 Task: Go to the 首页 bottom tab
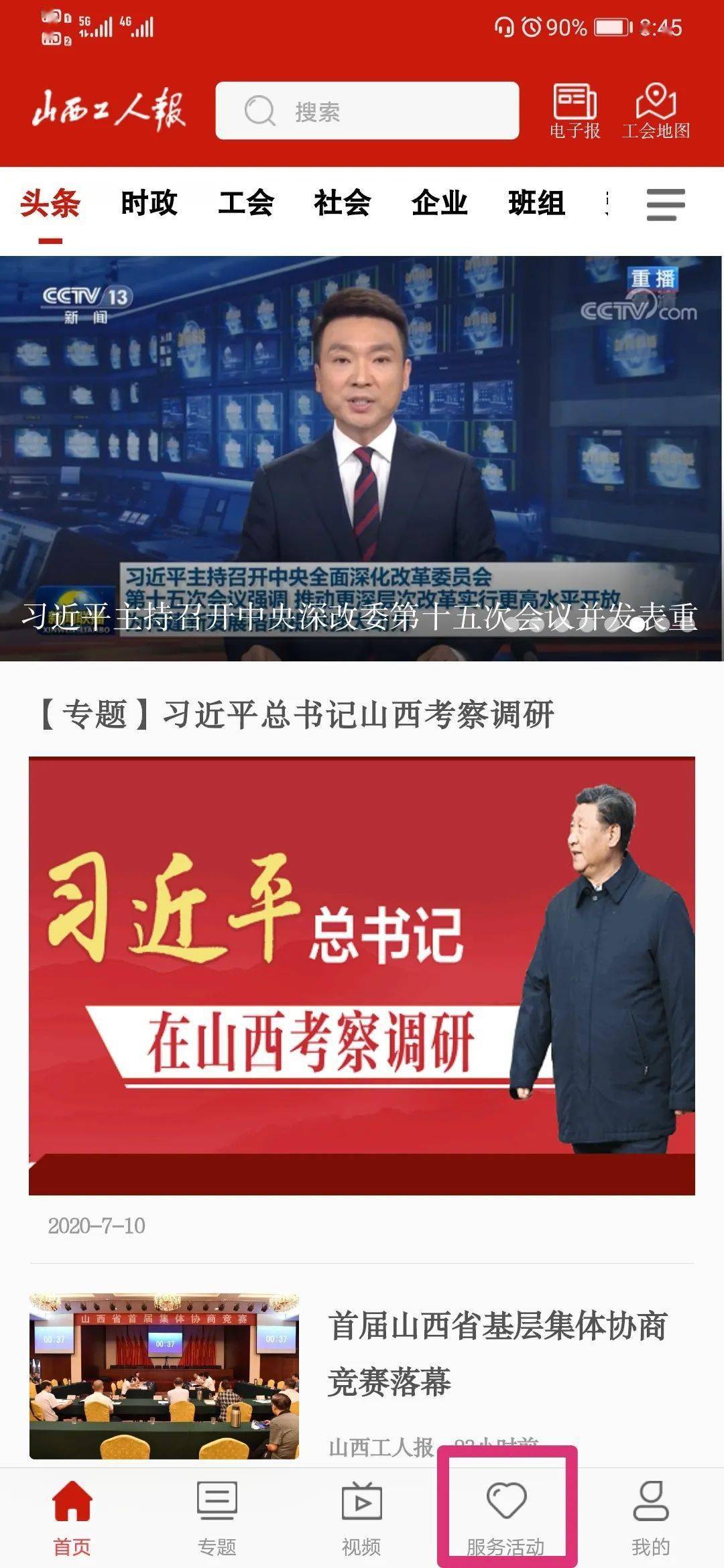[x=72, y=1519]
